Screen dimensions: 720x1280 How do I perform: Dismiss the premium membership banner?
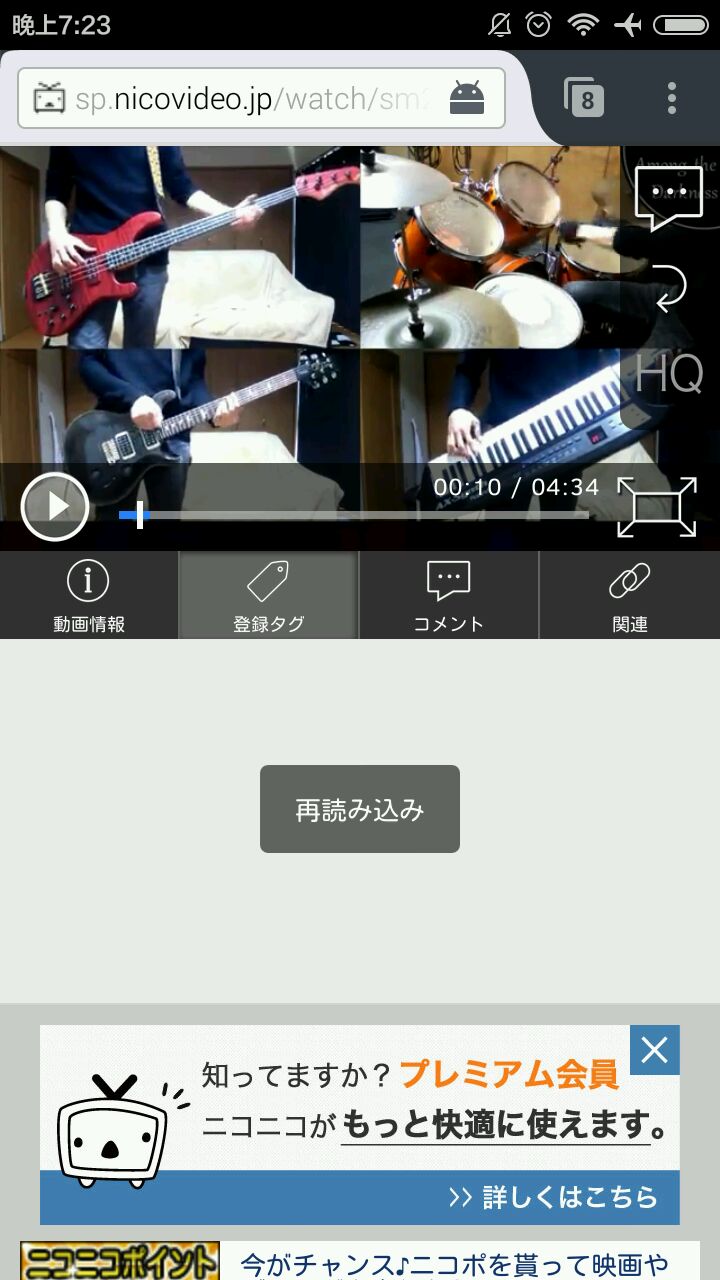(655, 1050)
